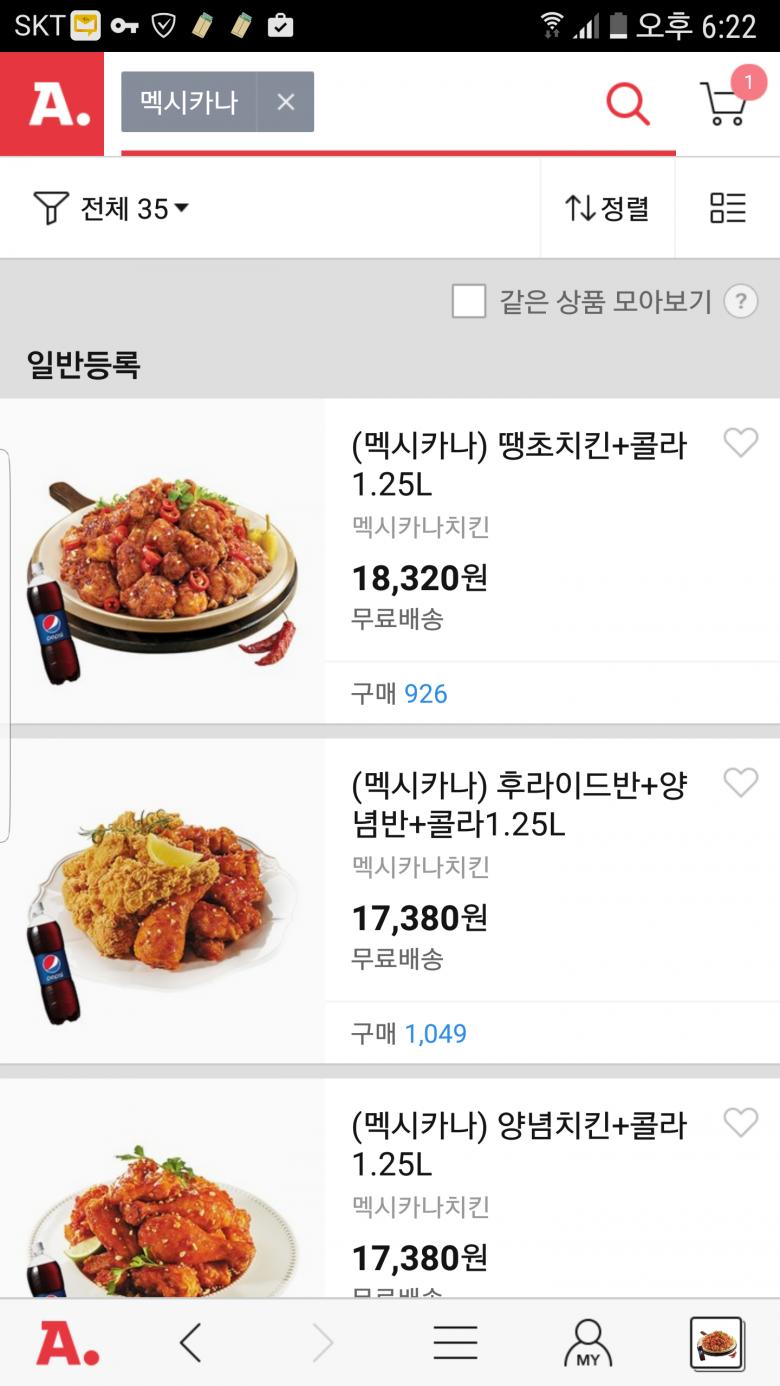Like the 후라이드반+양념반 item with heart
Image resolution: width=780 pixels, height=1386 pixels.
coord(741,782)
